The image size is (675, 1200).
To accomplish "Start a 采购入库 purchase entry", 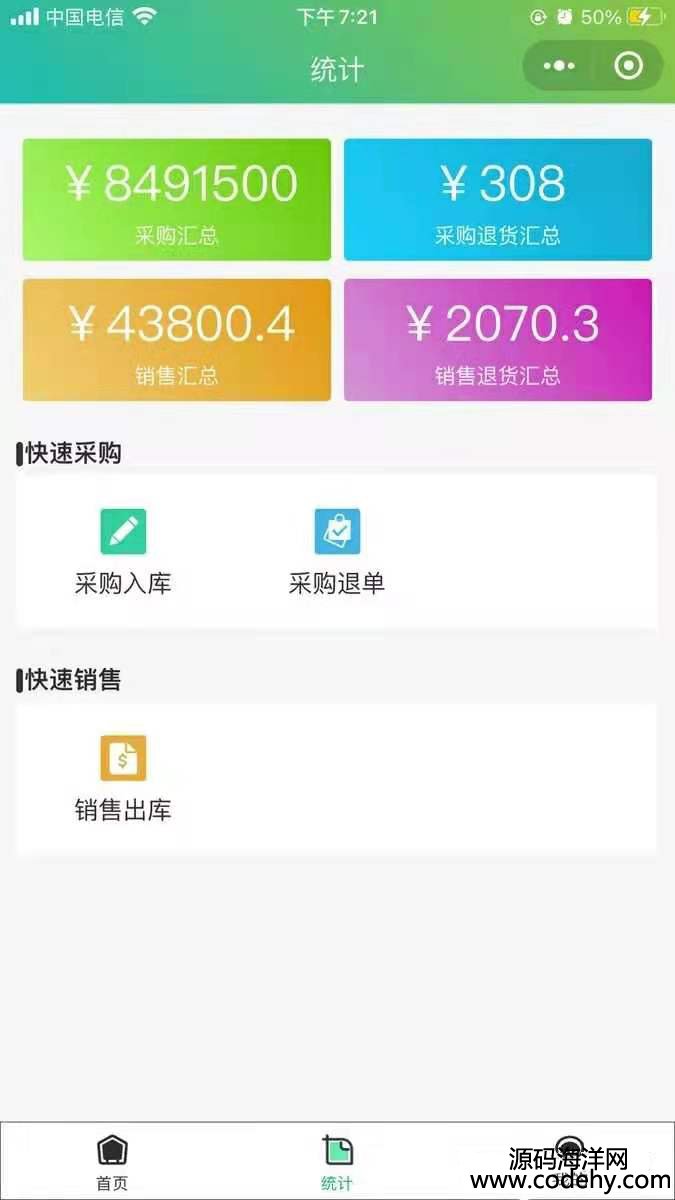I will click(x=123, y=552).
